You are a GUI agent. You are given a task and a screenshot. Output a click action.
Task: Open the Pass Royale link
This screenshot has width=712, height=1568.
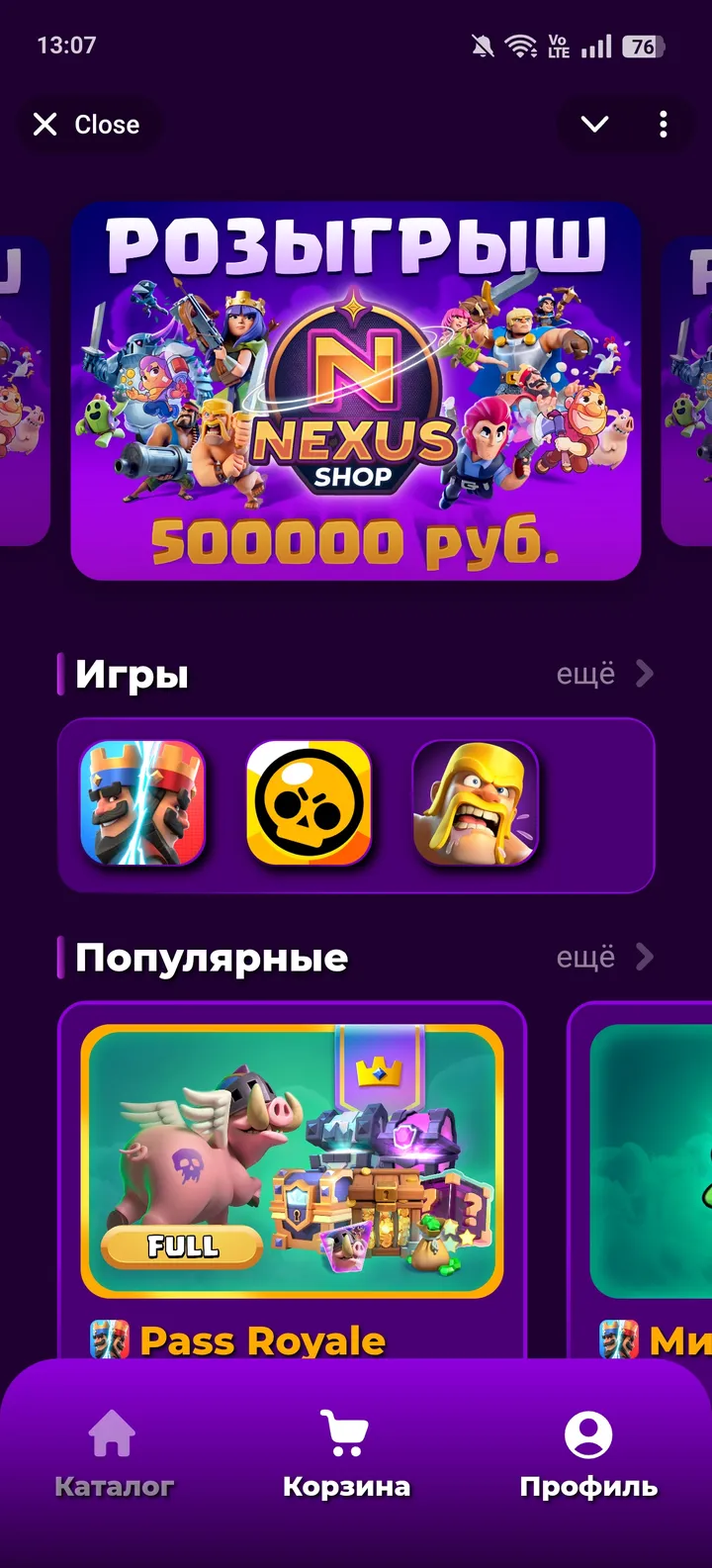pyautogui.click(x=262, y=1338)
